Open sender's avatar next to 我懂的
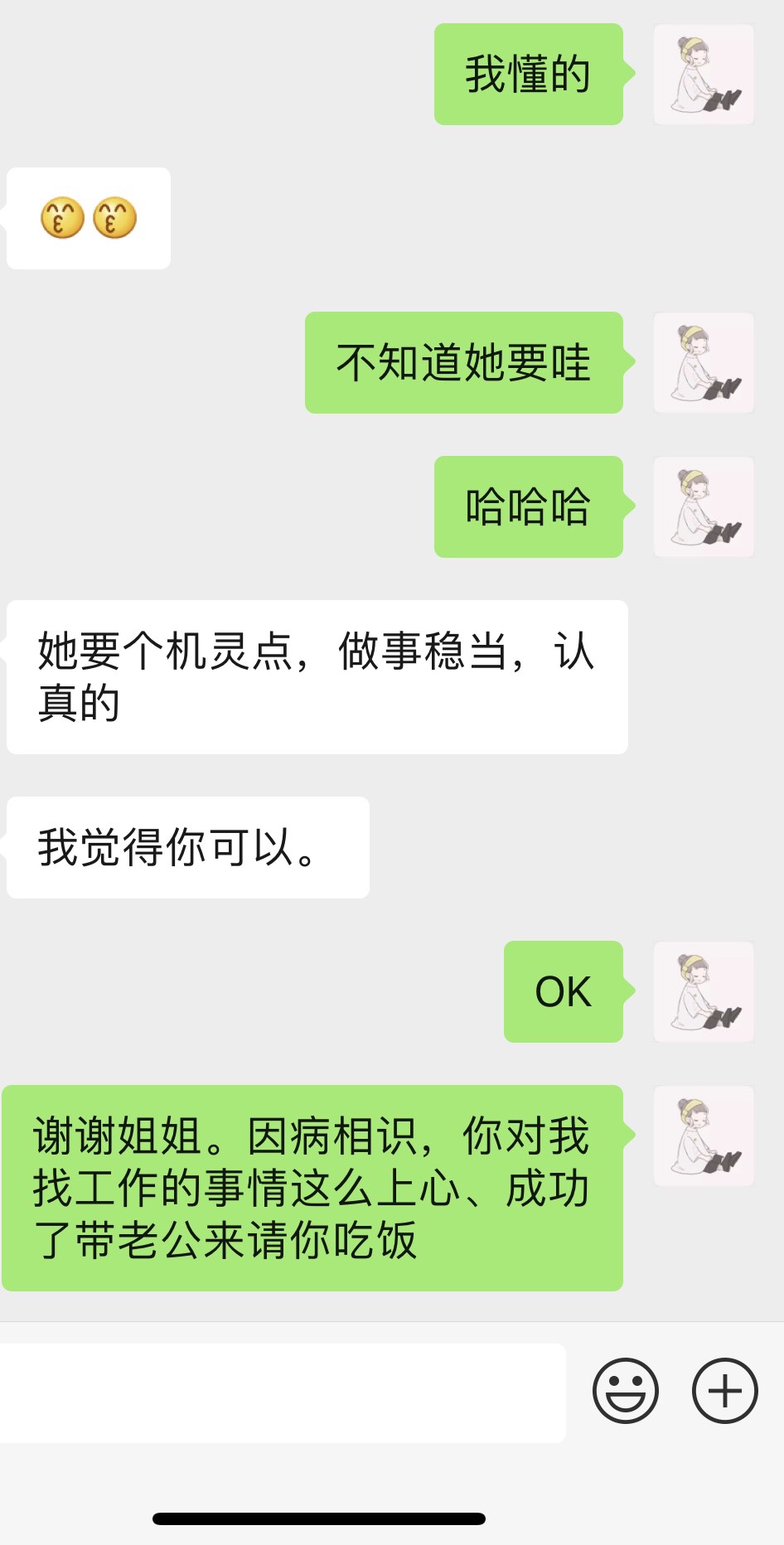This screenshot has width=784, height=1545. pos(704,75)
